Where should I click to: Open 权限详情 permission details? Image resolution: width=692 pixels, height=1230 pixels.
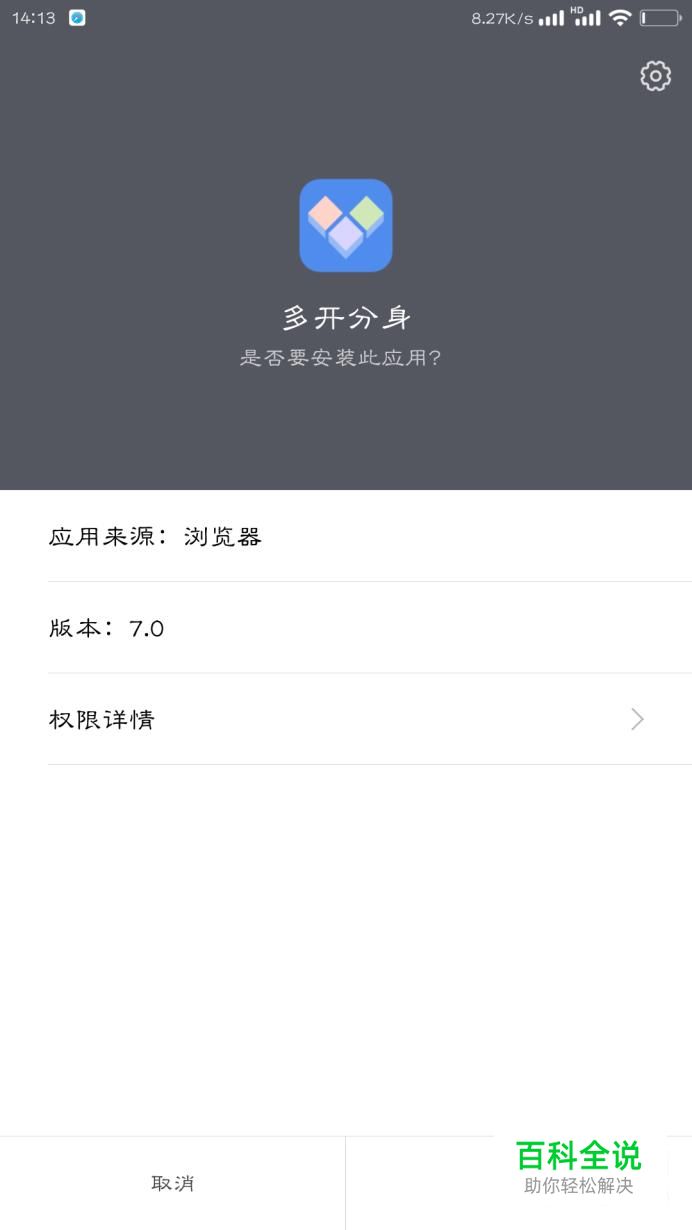click(x=346, y=719)
